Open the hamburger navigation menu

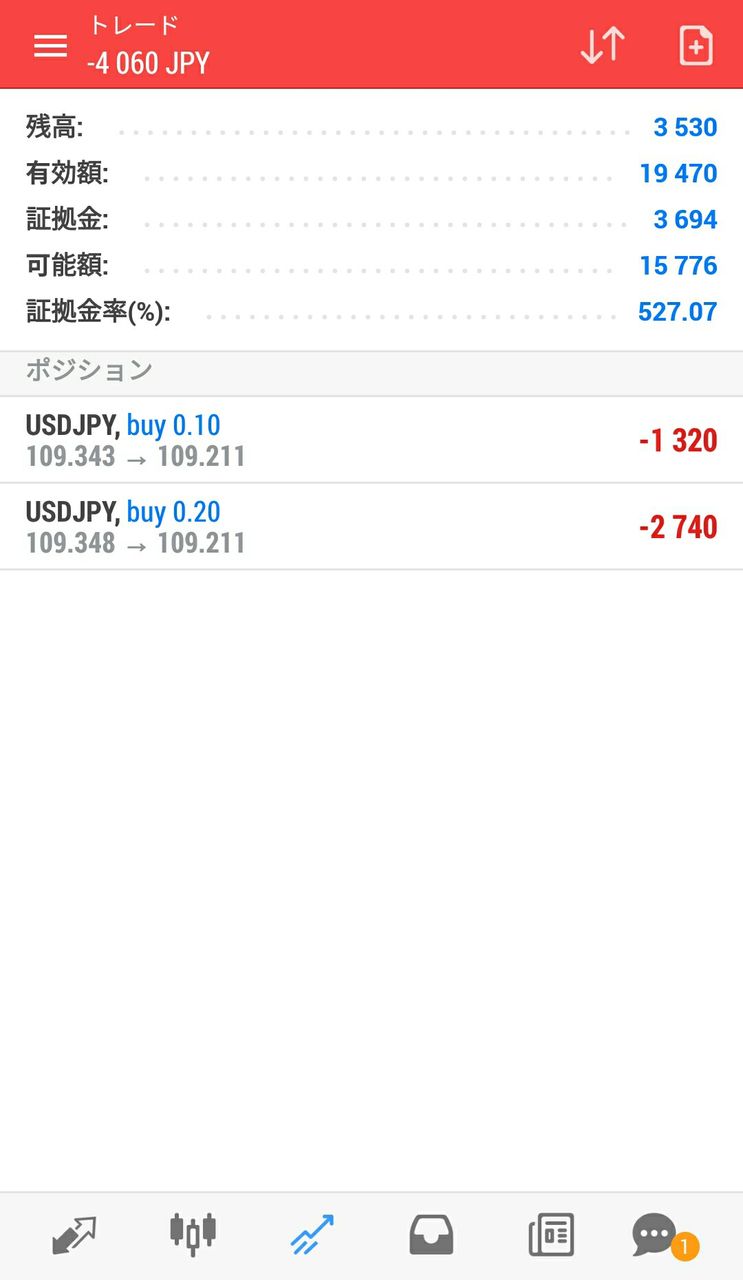tap(50, 46)
